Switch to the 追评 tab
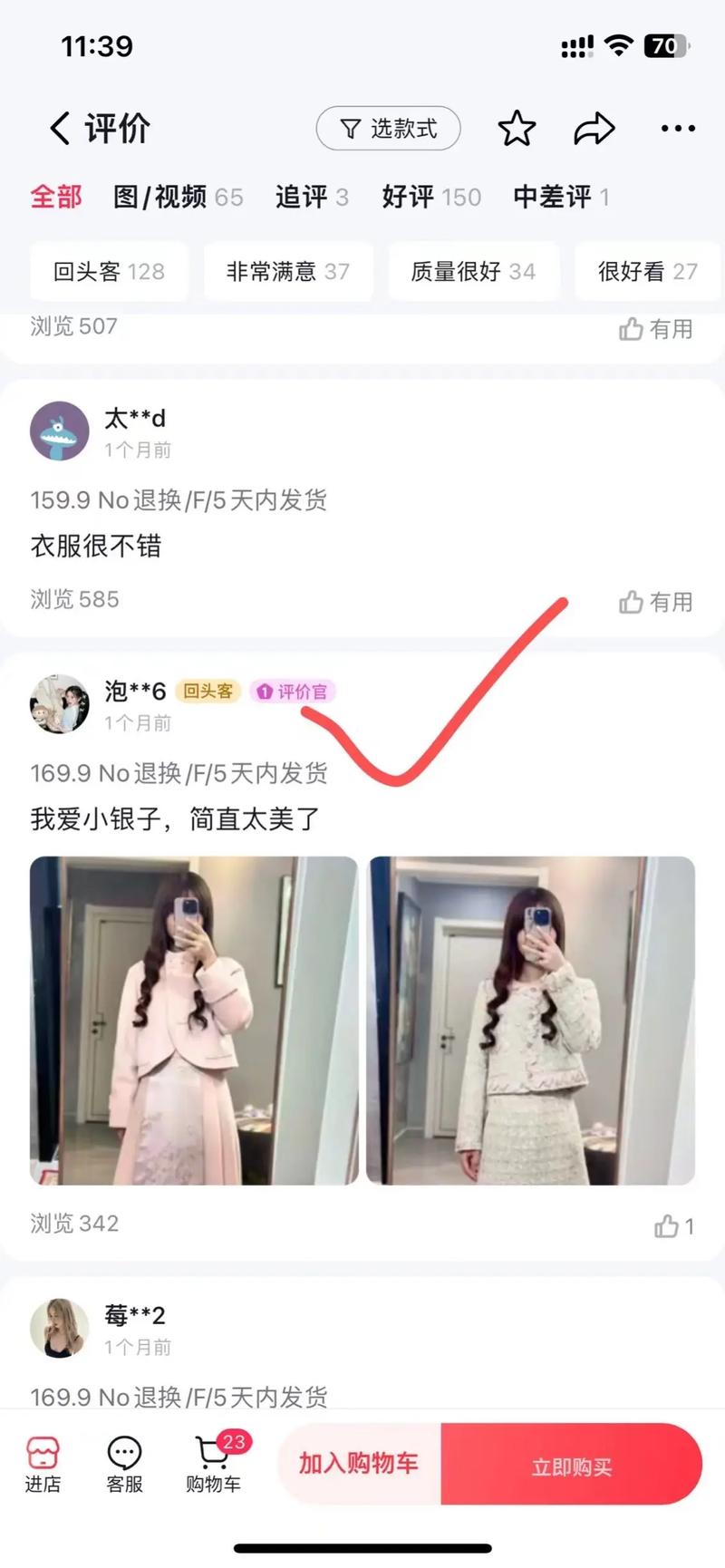The height and width of the screenshot is (1568, 725). 311,197
